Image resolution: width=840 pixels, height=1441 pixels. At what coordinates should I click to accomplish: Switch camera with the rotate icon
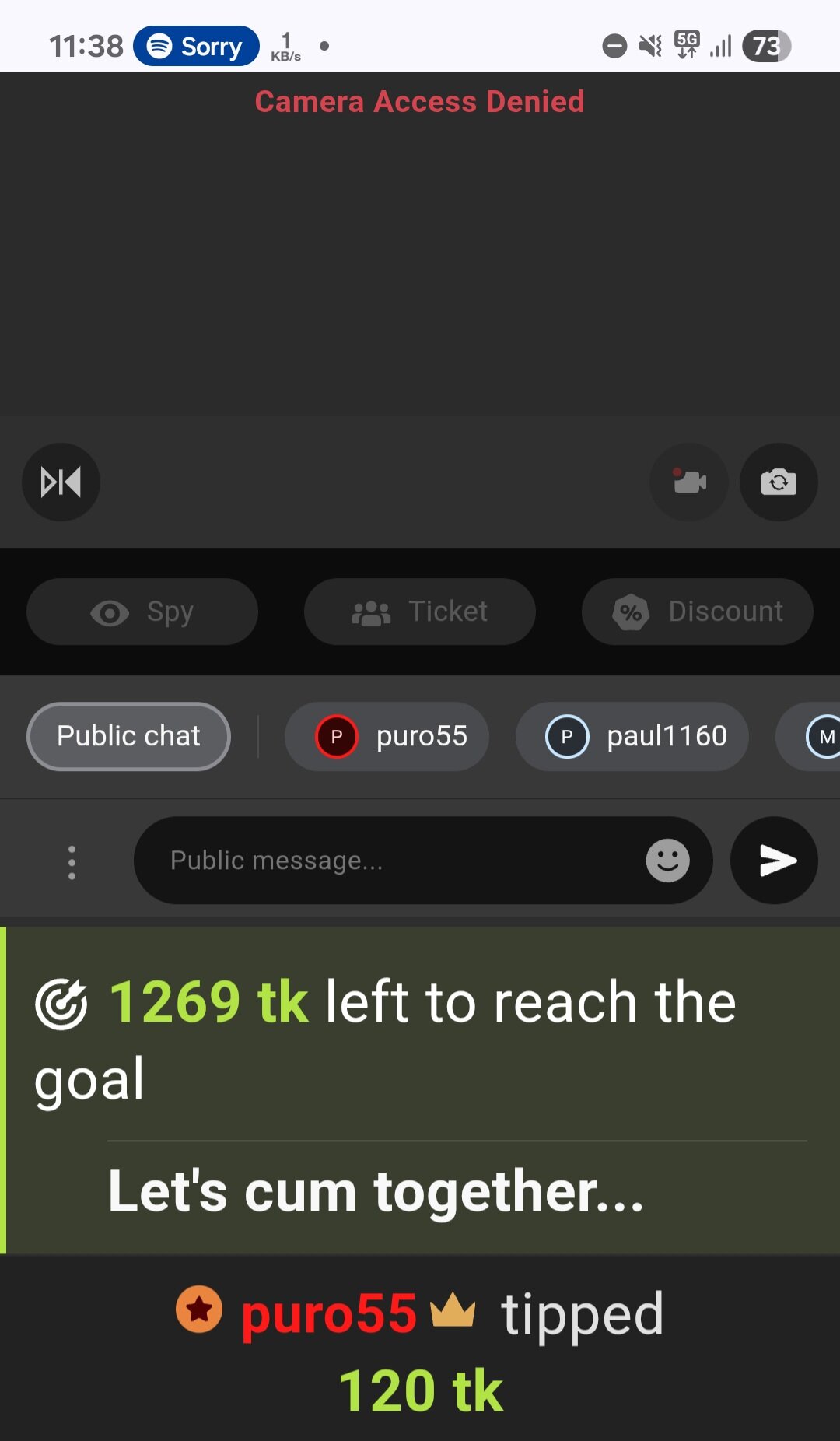[779, 482]
